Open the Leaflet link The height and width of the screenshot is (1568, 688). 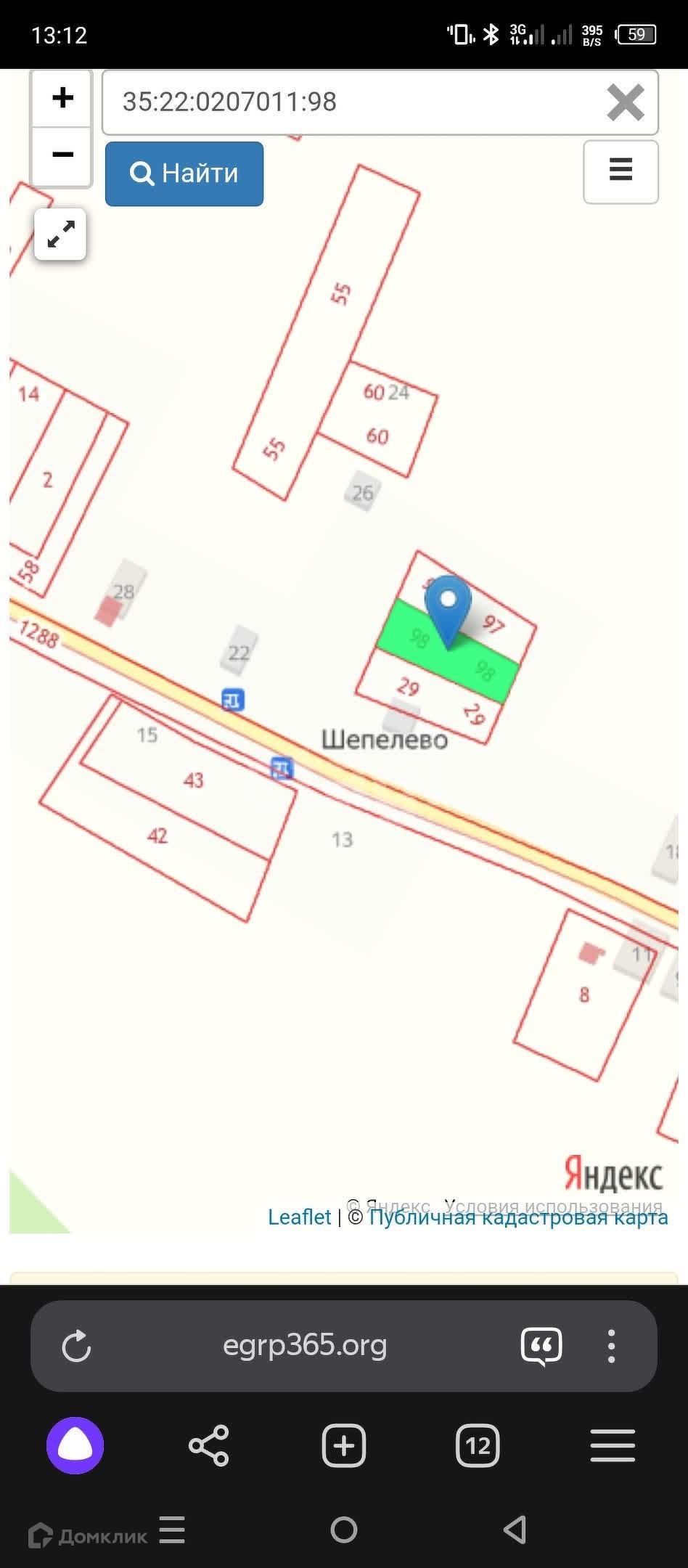pos(299,1217)
